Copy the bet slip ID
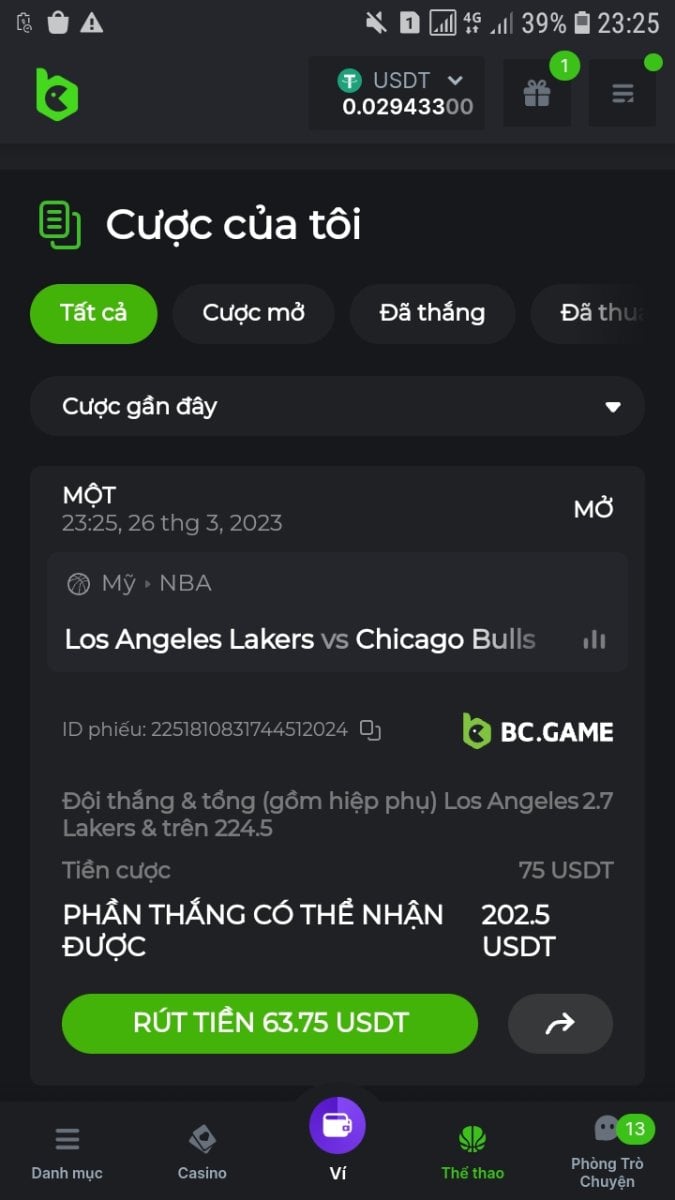675x1200 pixels. coord(371,730)
